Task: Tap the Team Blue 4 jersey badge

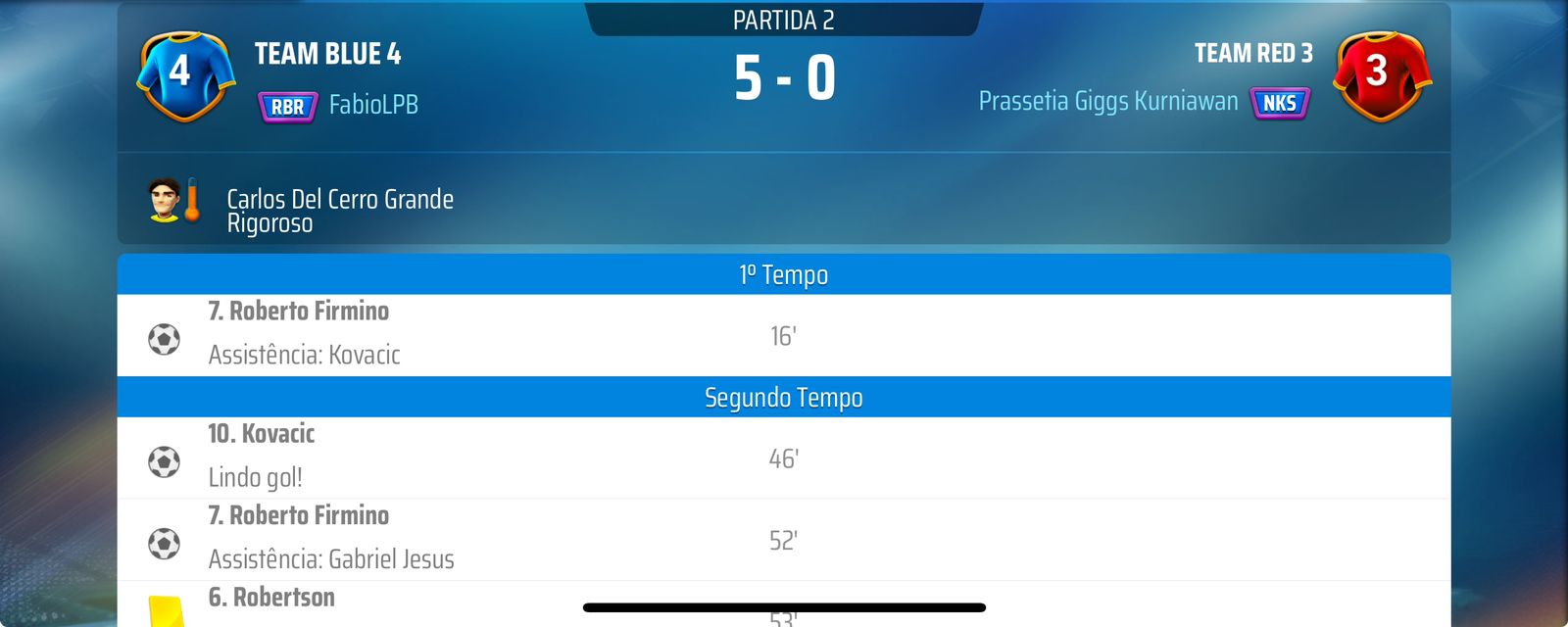Action: click(185, 75)
